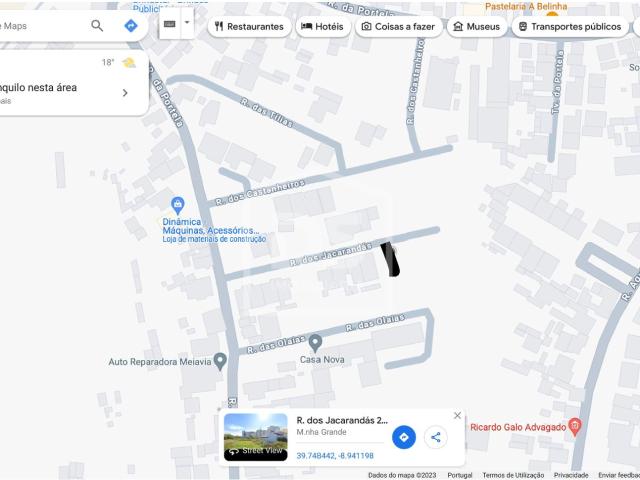Tap coordinates 39.748442, -8.941198 link
The height and width of the screenshot is (480, 640).
click(335, 456)
